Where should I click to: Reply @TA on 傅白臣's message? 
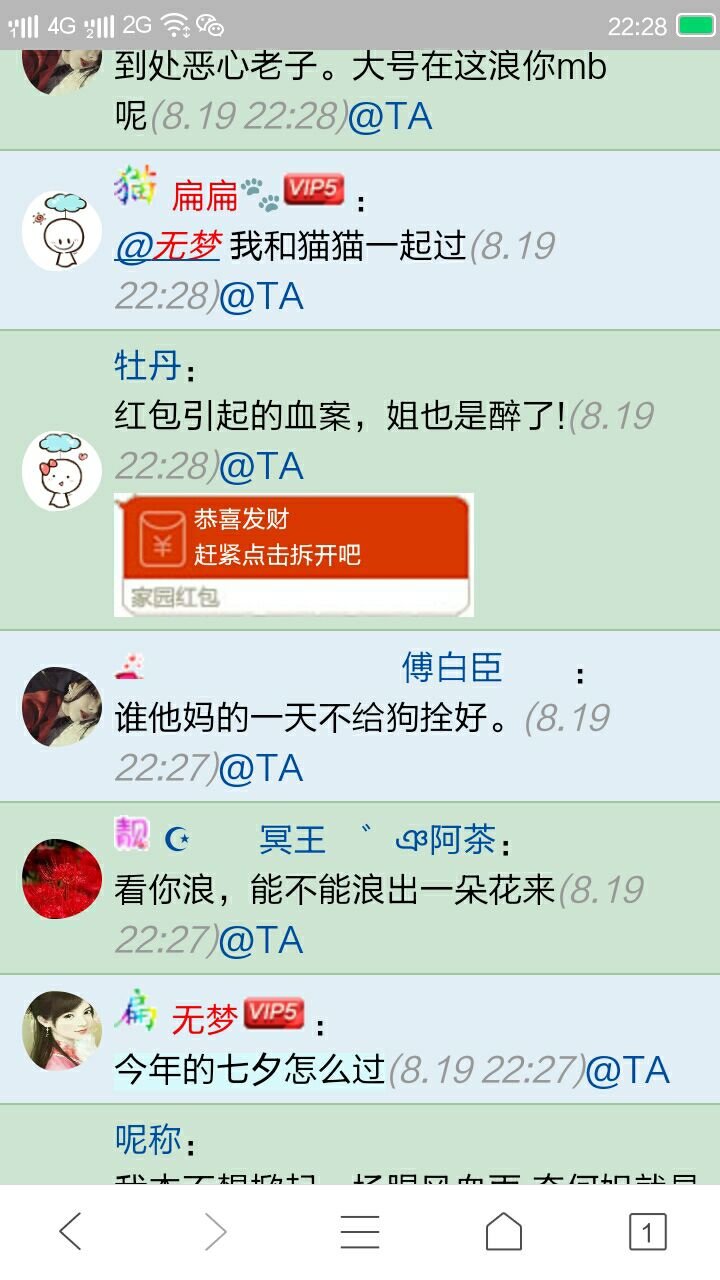point(261,769)
